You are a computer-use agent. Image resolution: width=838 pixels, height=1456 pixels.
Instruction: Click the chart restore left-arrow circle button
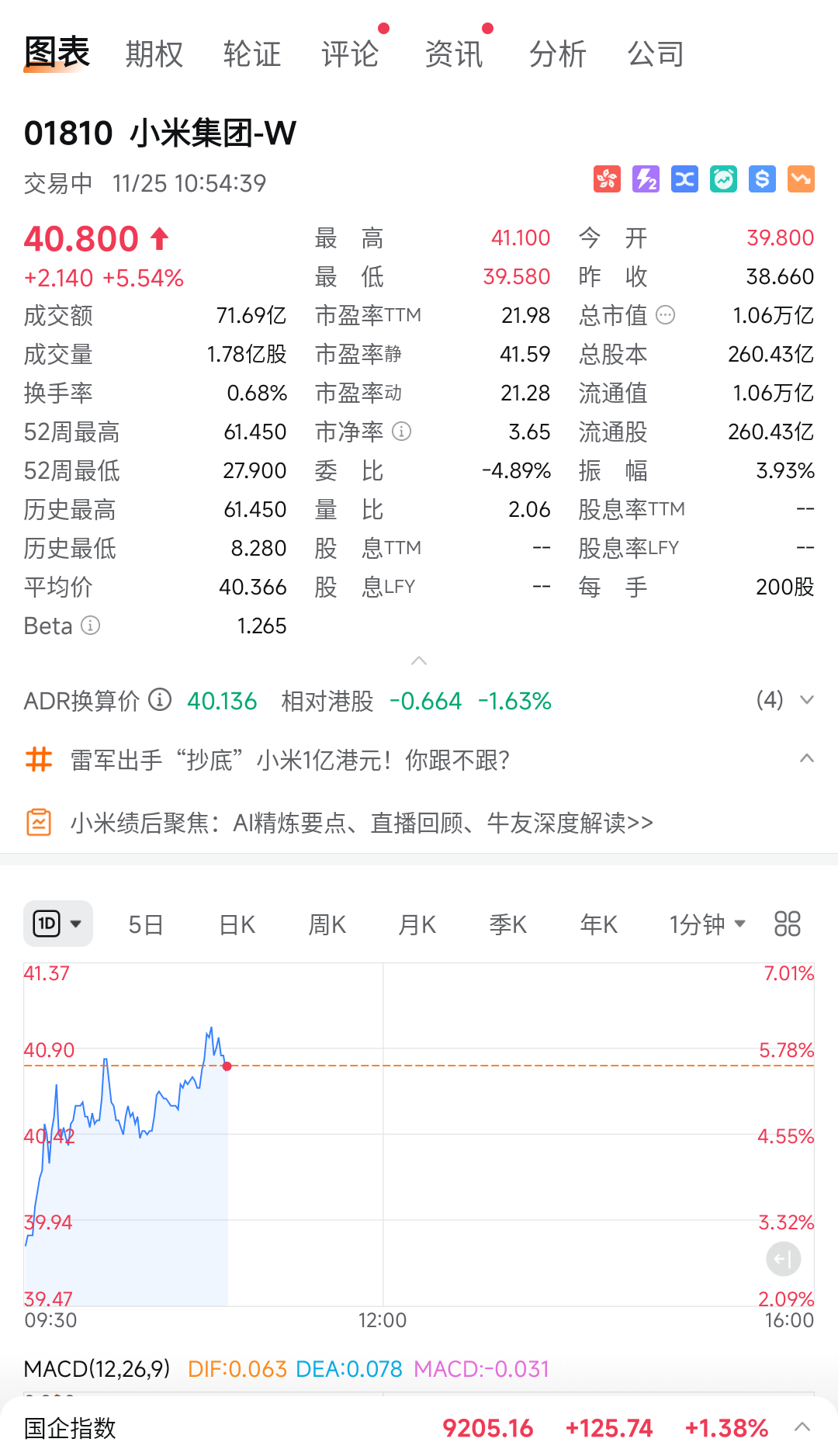point(785,1258)
